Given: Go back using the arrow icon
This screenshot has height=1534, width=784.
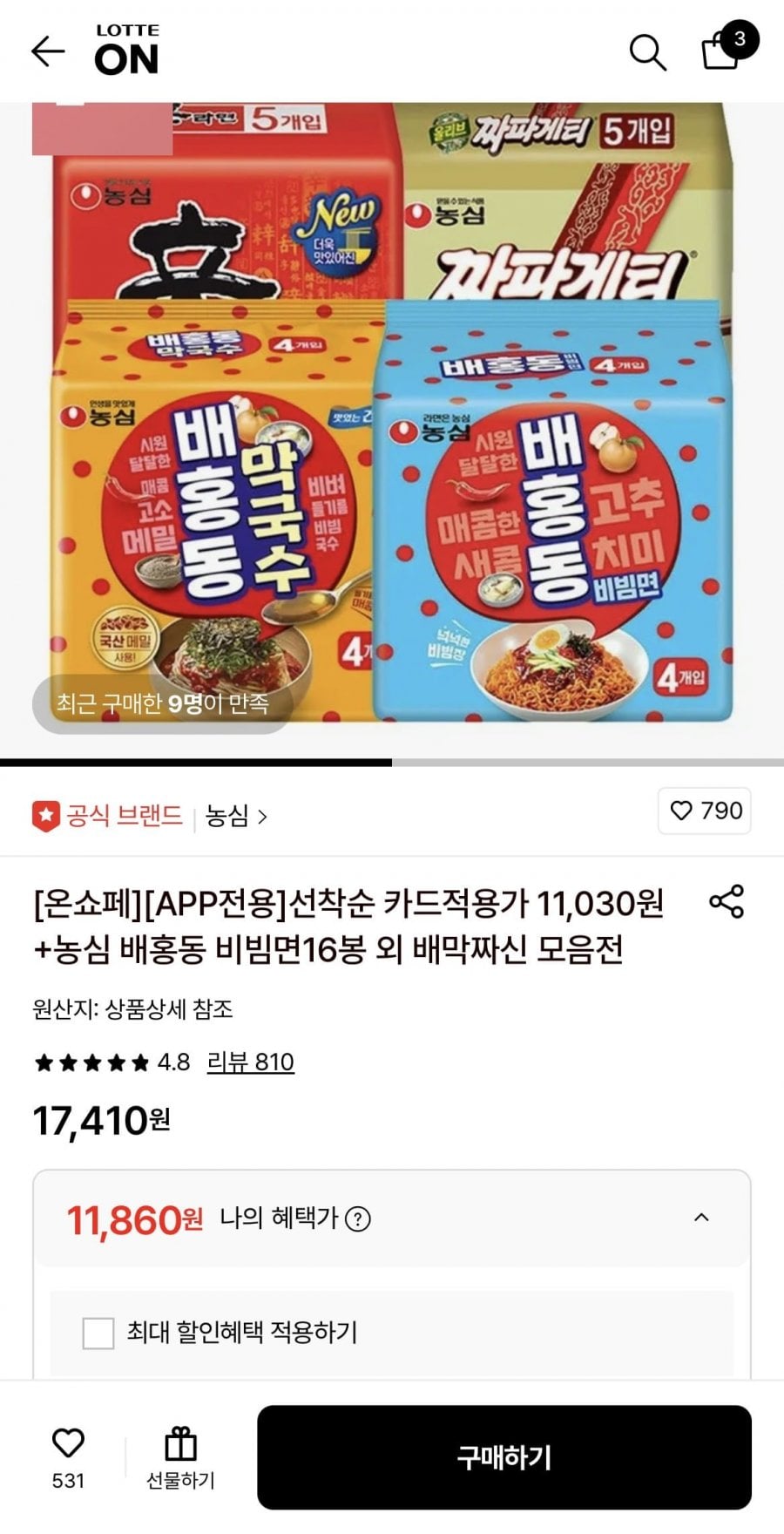Looking at the screenshot, I should tap(48, 51).
